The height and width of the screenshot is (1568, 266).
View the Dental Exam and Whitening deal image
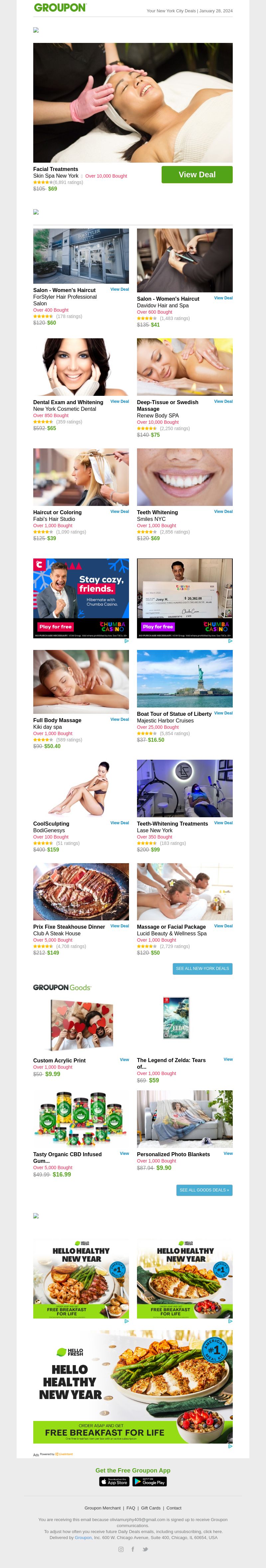point(81,367)
